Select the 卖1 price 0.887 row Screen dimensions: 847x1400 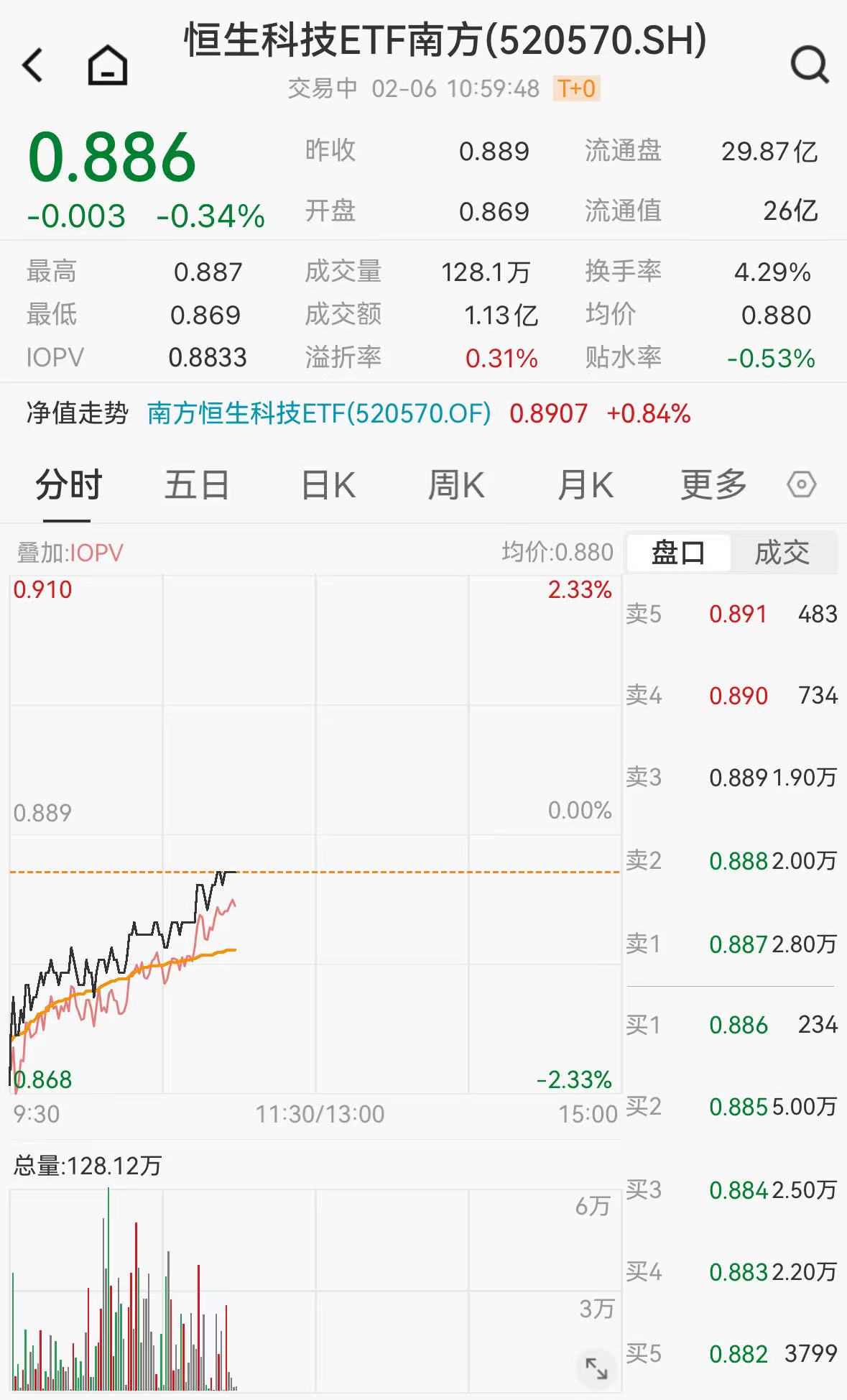tap(731, 944)
